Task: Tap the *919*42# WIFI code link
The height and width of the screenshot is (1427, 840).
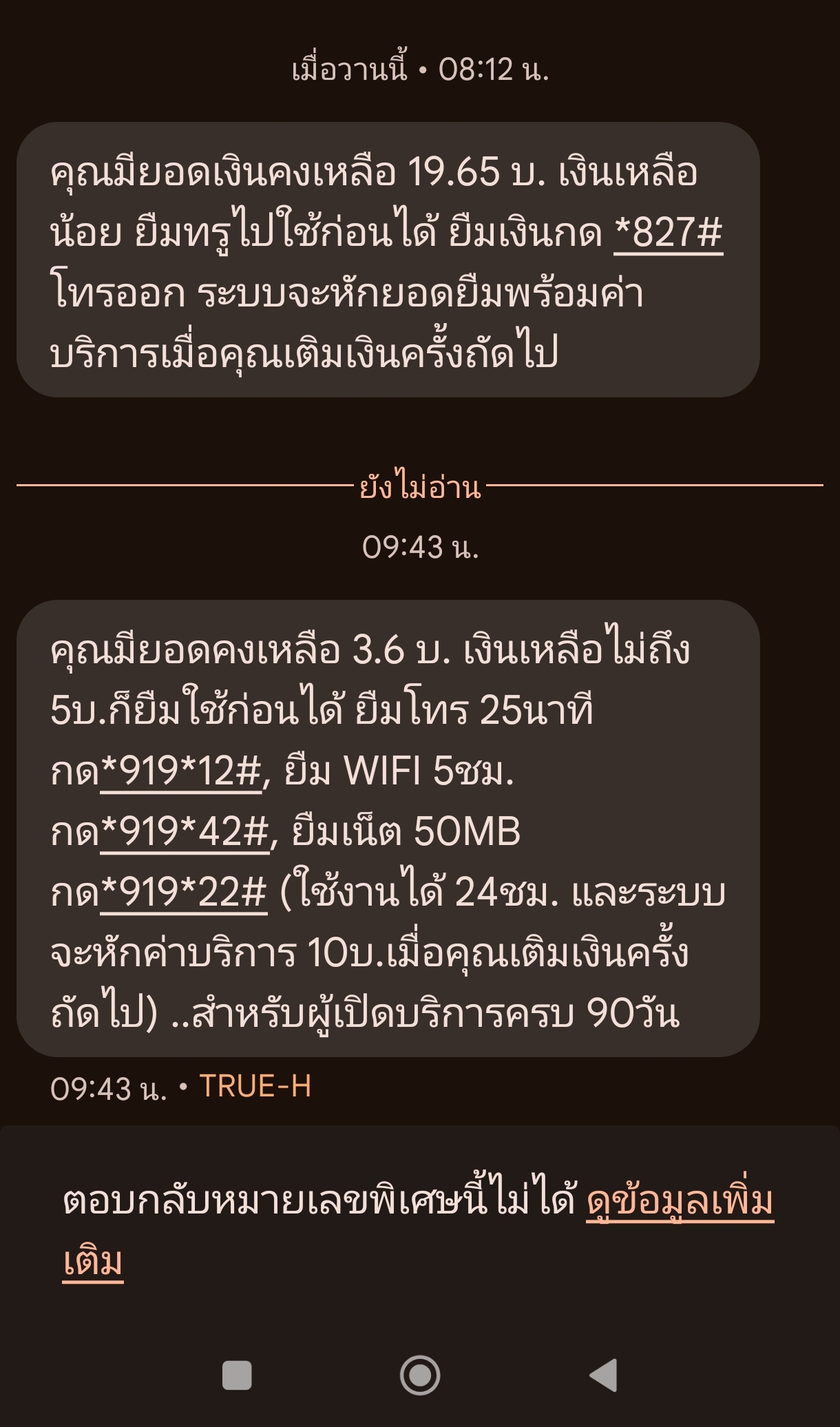Action: (185, 831)
